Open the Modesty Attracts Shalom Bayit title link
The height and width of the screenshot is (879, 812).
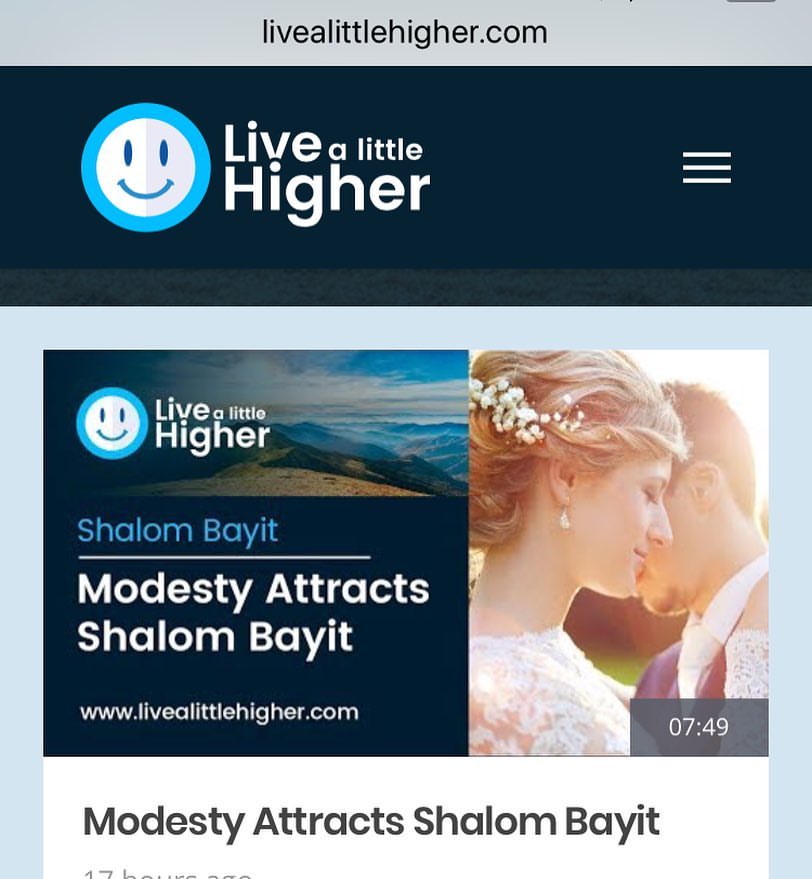pos(371,822)
